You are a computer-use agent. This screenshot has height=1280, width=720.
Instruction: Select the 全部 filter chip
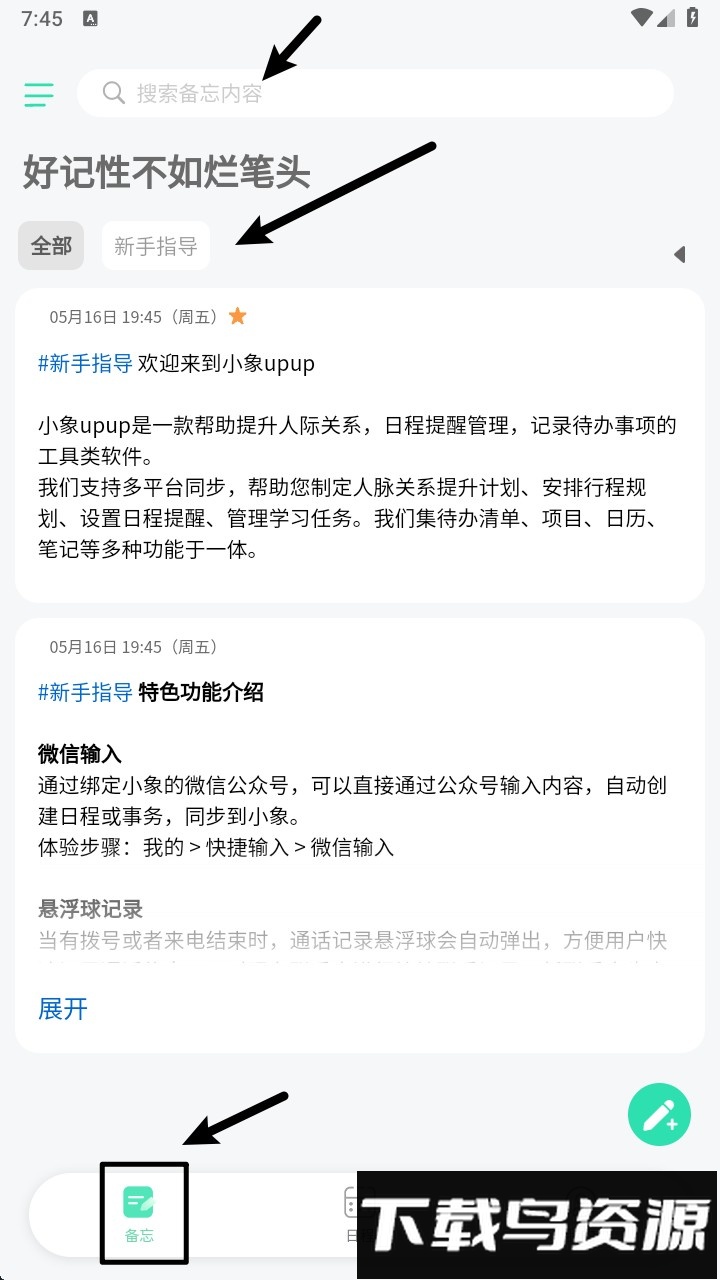point(51,246)
